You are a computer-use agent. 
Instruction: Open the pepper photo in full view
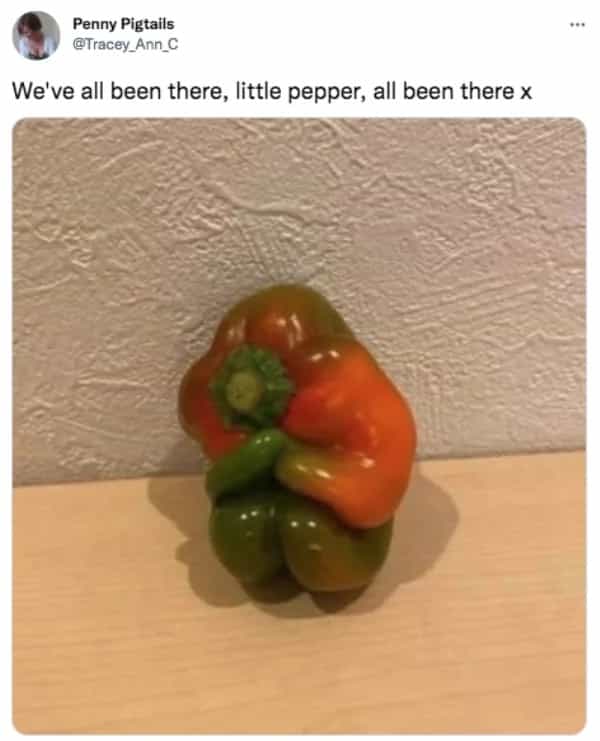[299, 425]
